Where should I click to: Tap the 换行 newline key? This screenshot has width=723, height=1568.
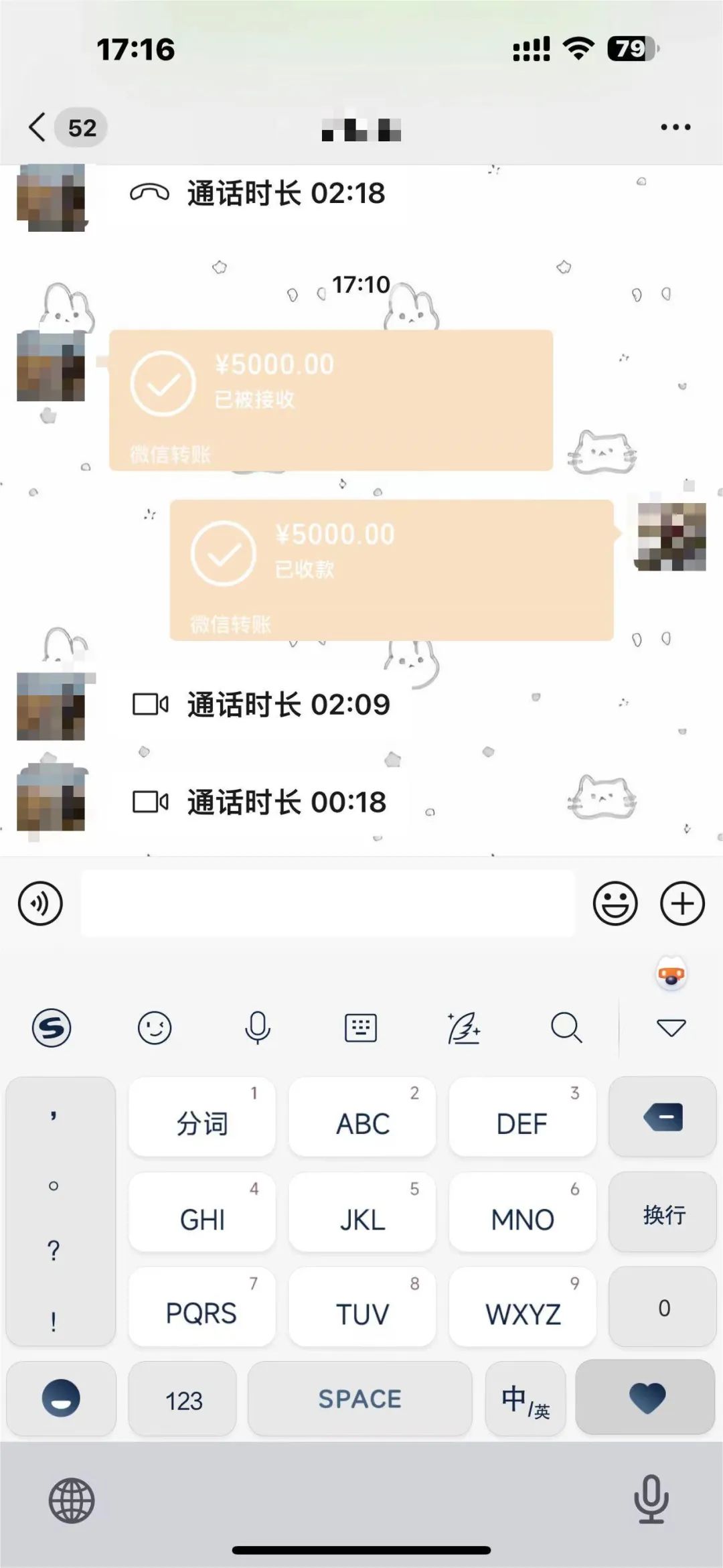[x=663, y=1214]
